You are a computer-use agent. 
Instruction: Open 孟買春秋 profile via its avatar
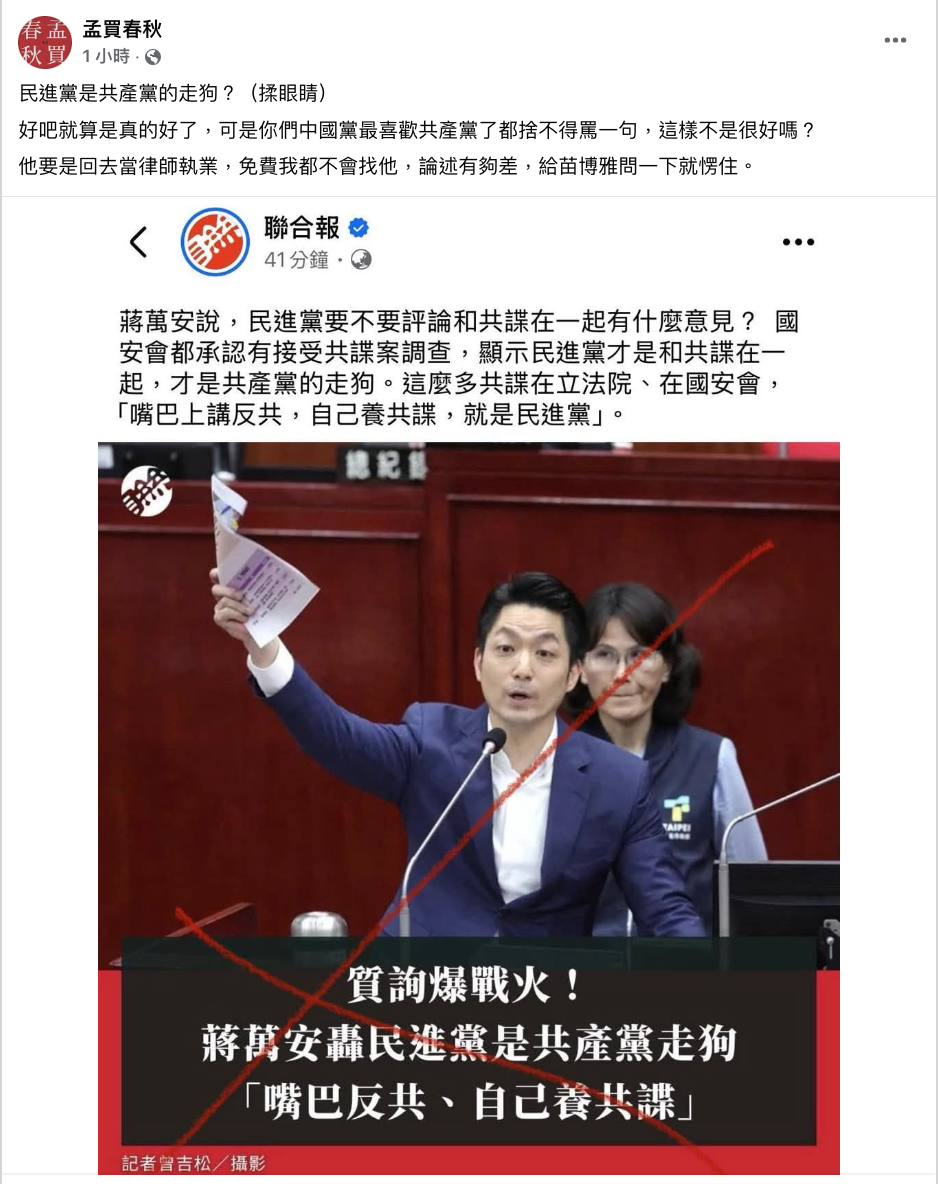pos(45,42)
